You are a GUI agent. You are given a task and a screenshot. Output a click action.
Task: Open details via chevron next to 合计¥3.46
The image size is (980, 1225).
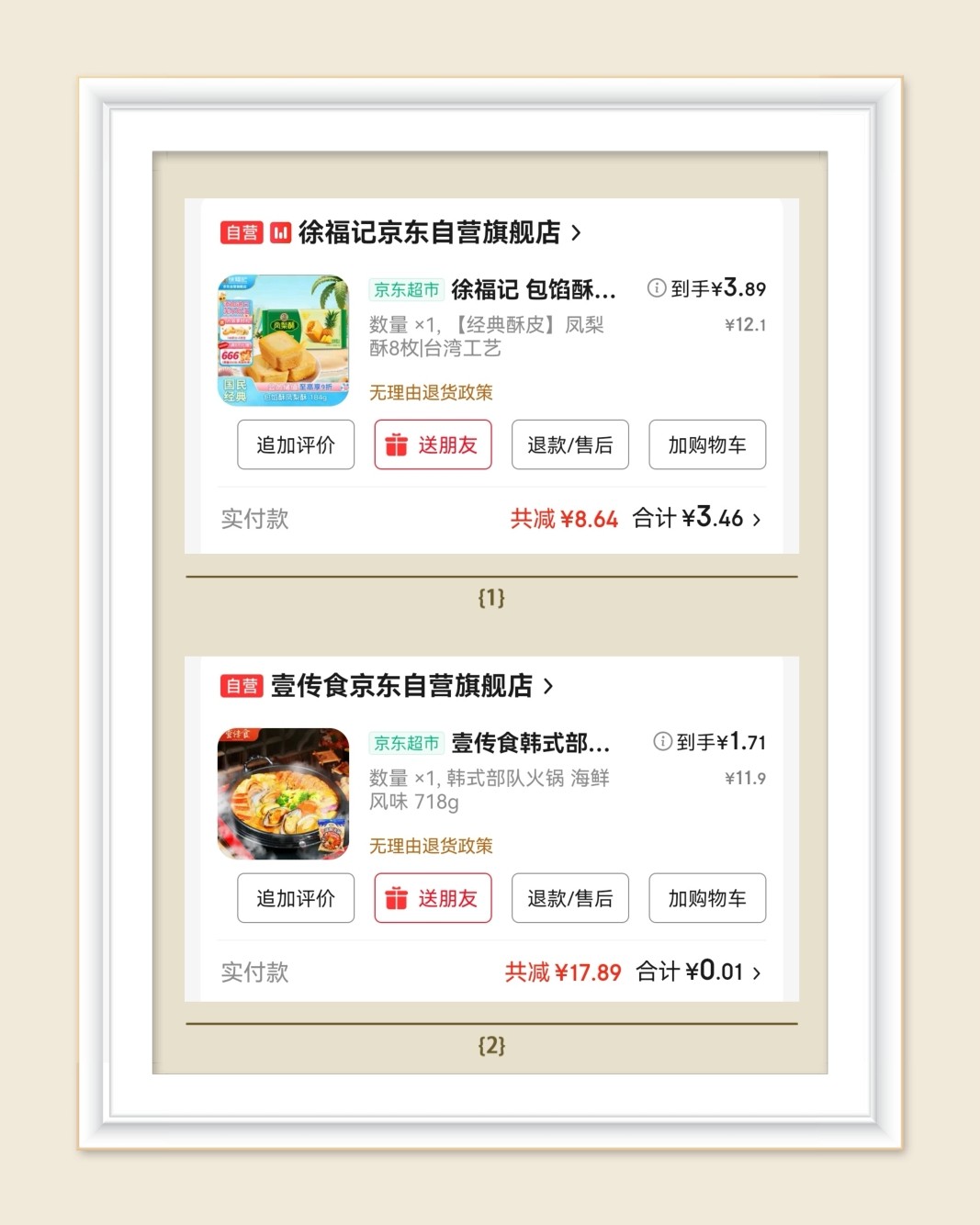tap(757, 519)
